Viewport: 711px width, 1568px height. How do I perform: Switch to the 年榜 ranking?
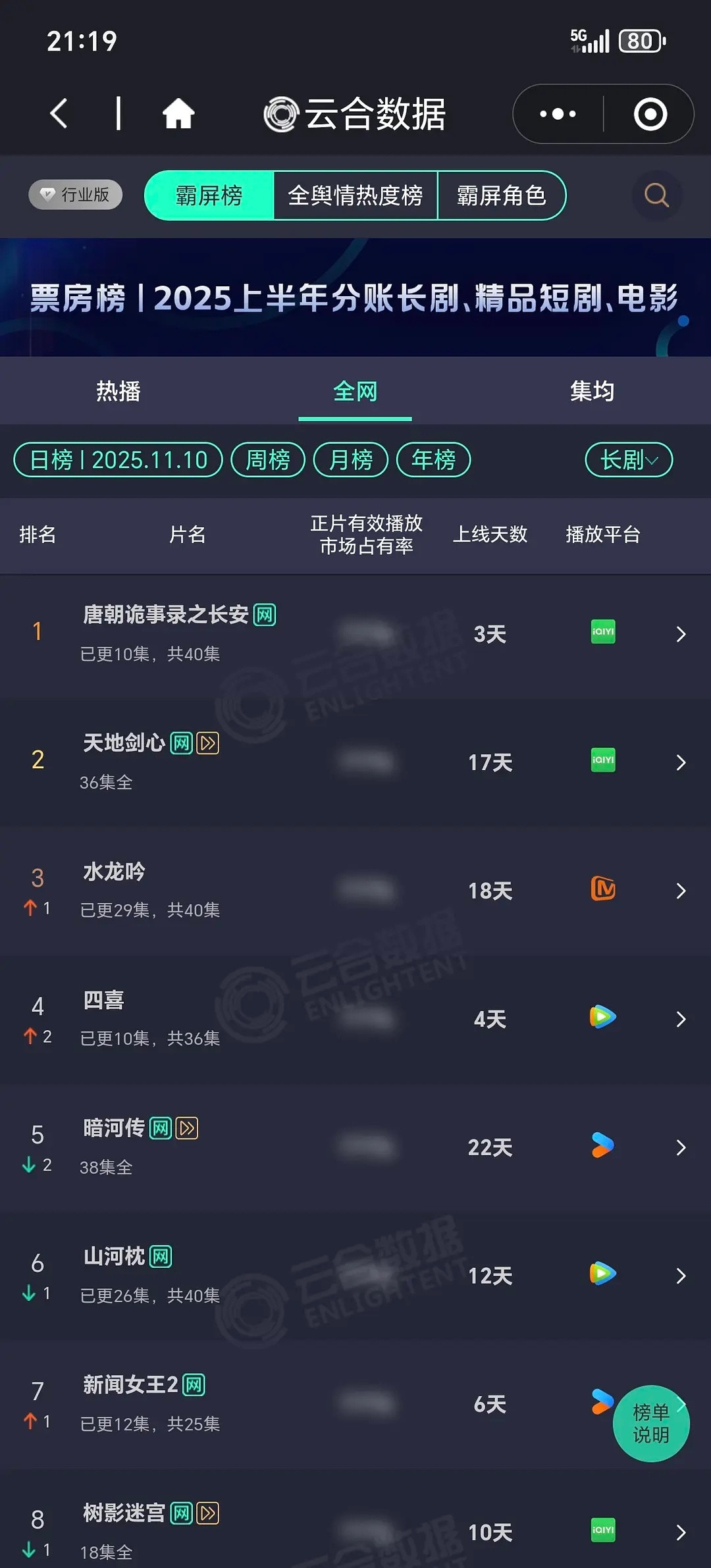point(433,460)
